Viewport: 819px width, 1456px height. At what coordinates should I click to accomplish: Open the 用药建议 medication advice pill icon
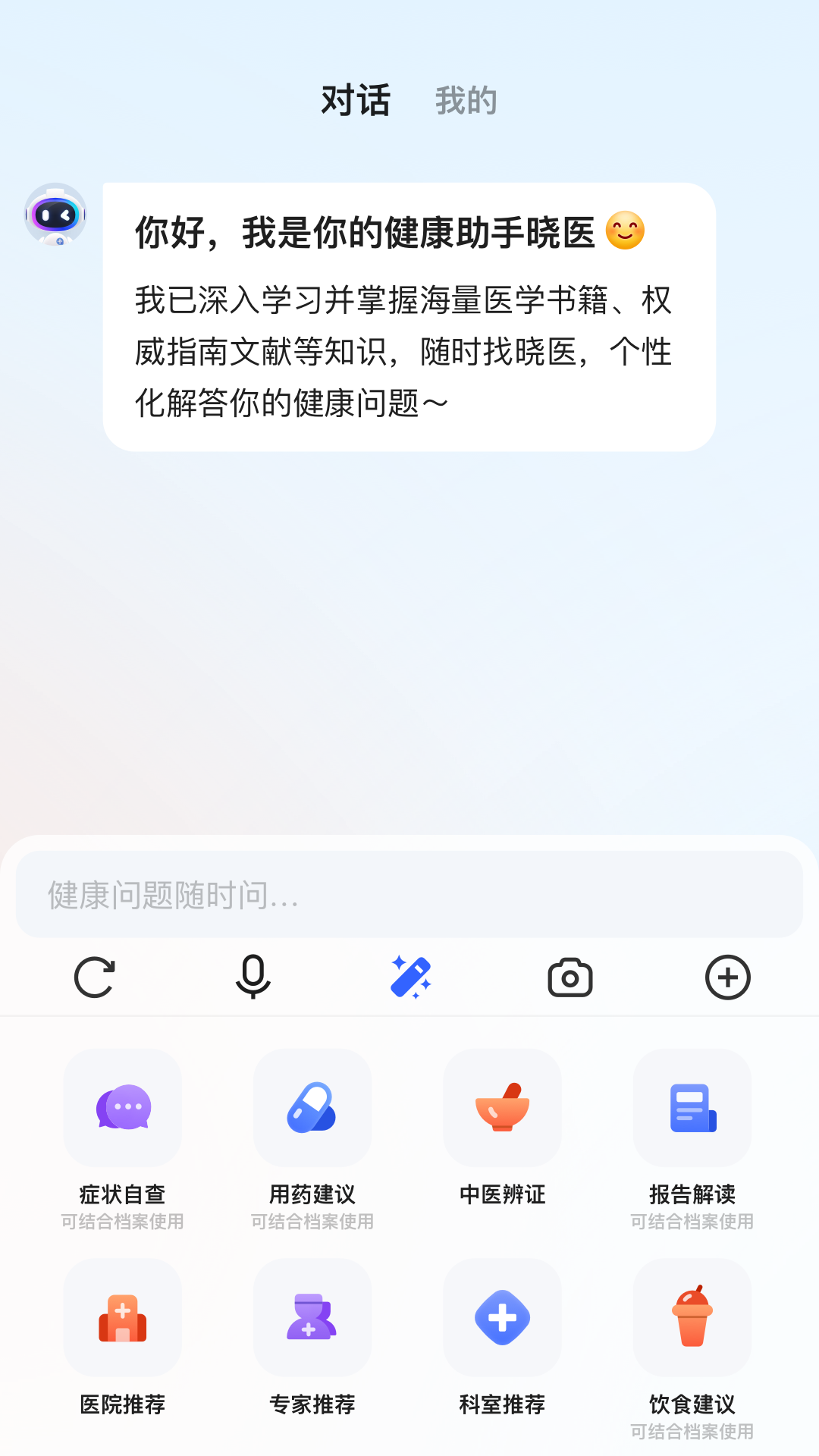[312, 1109]
